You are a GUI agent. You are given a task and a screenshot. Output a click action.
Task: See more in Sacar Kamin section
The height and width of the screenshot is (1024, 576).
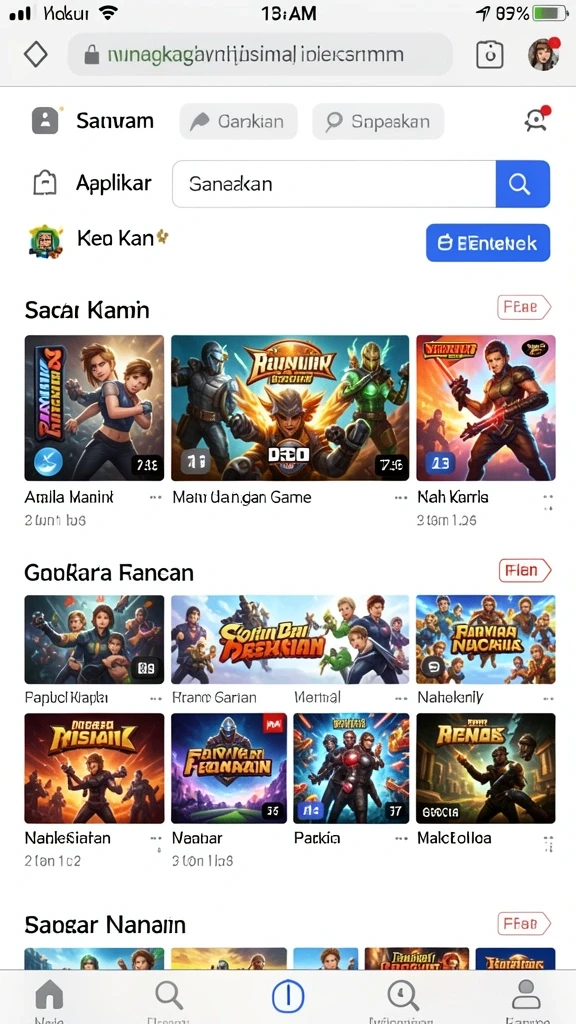524,307
